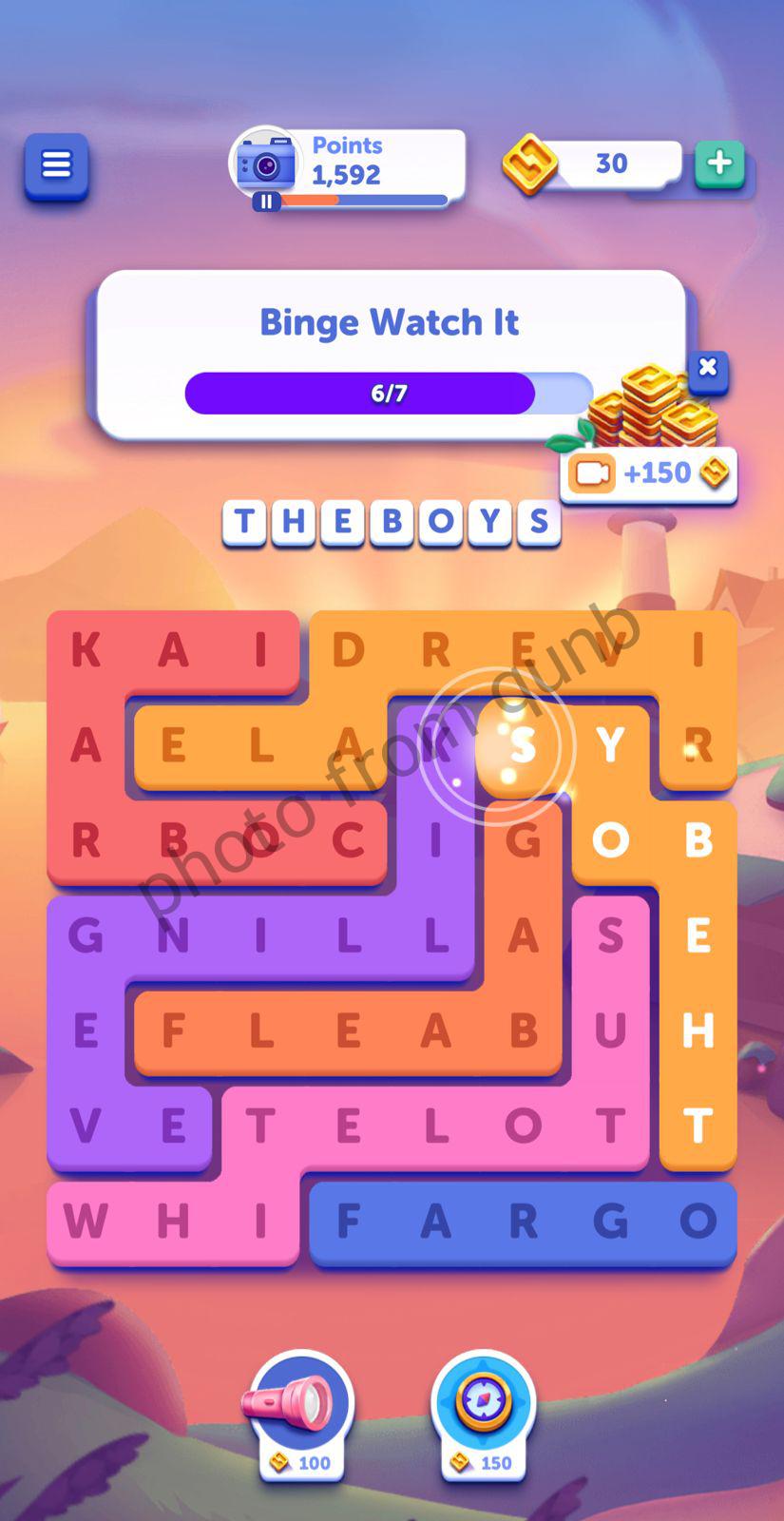Use the flashlight hint for 100 coins
The height and width of the screenshot is (1521, 784).
(x=302, y=1408)
